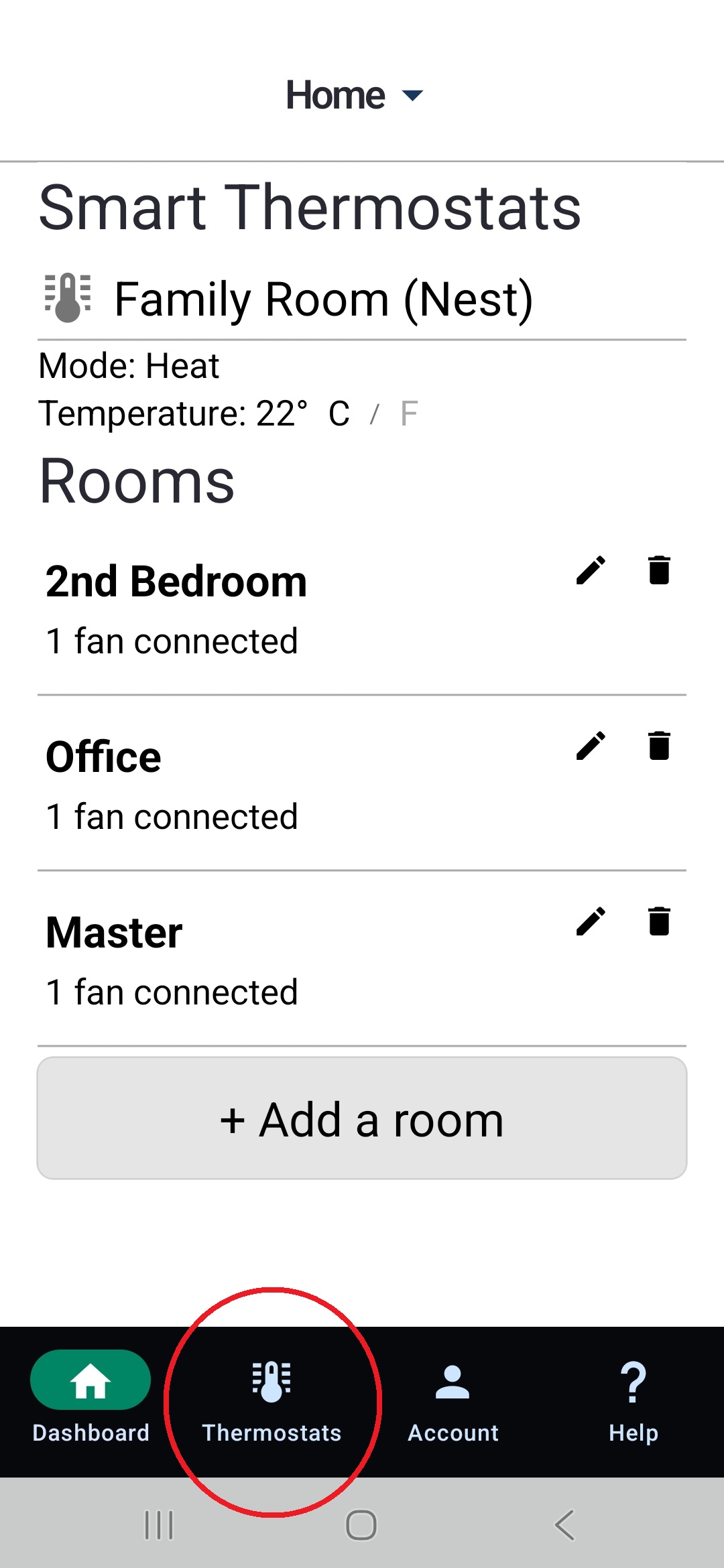Image resolution: width=724 pixels, height=1568 pixels.
Task: Edit the Office room
Action: click(591, 746)
